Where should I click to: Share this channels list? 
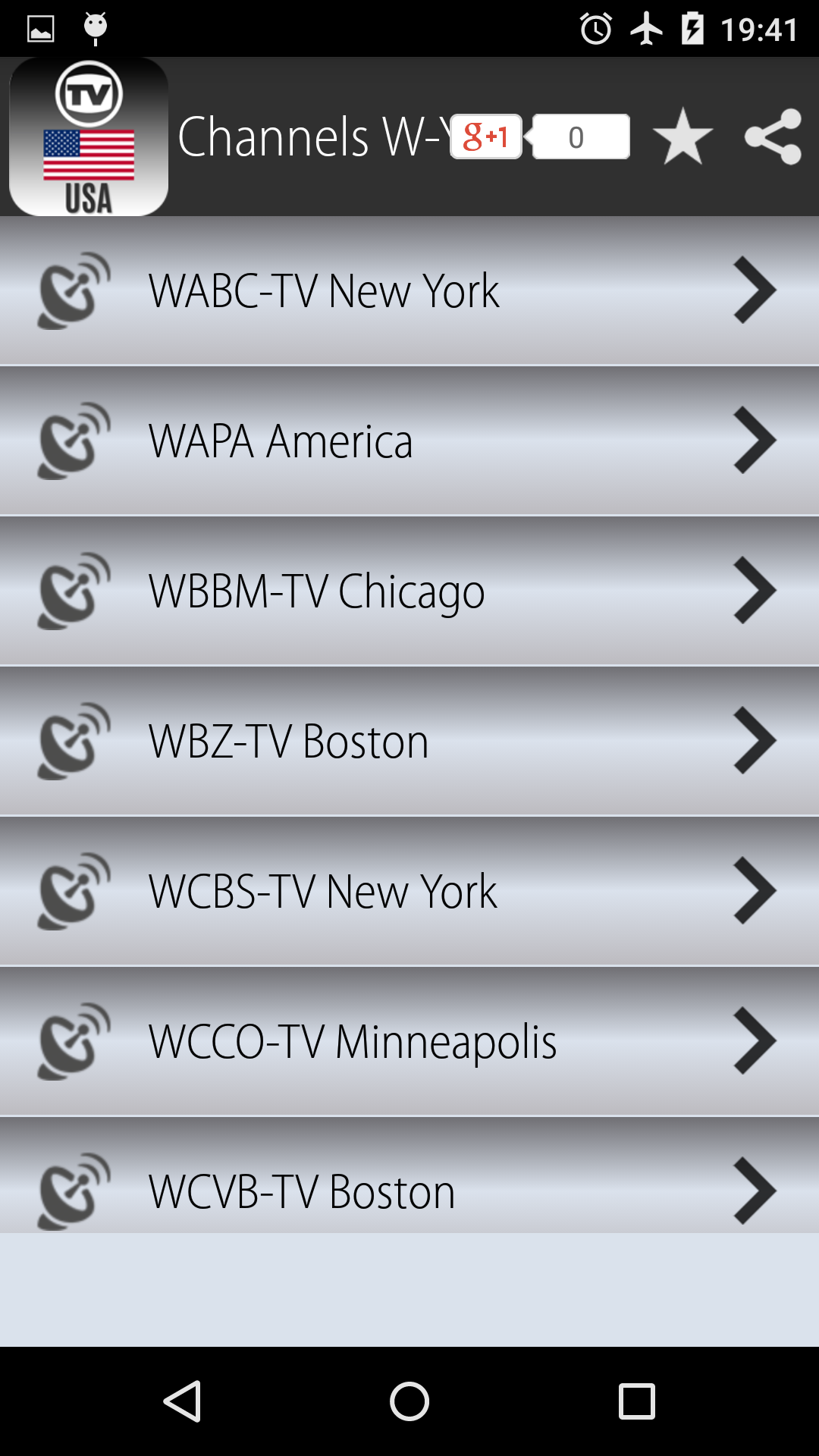tap(773, 136)
